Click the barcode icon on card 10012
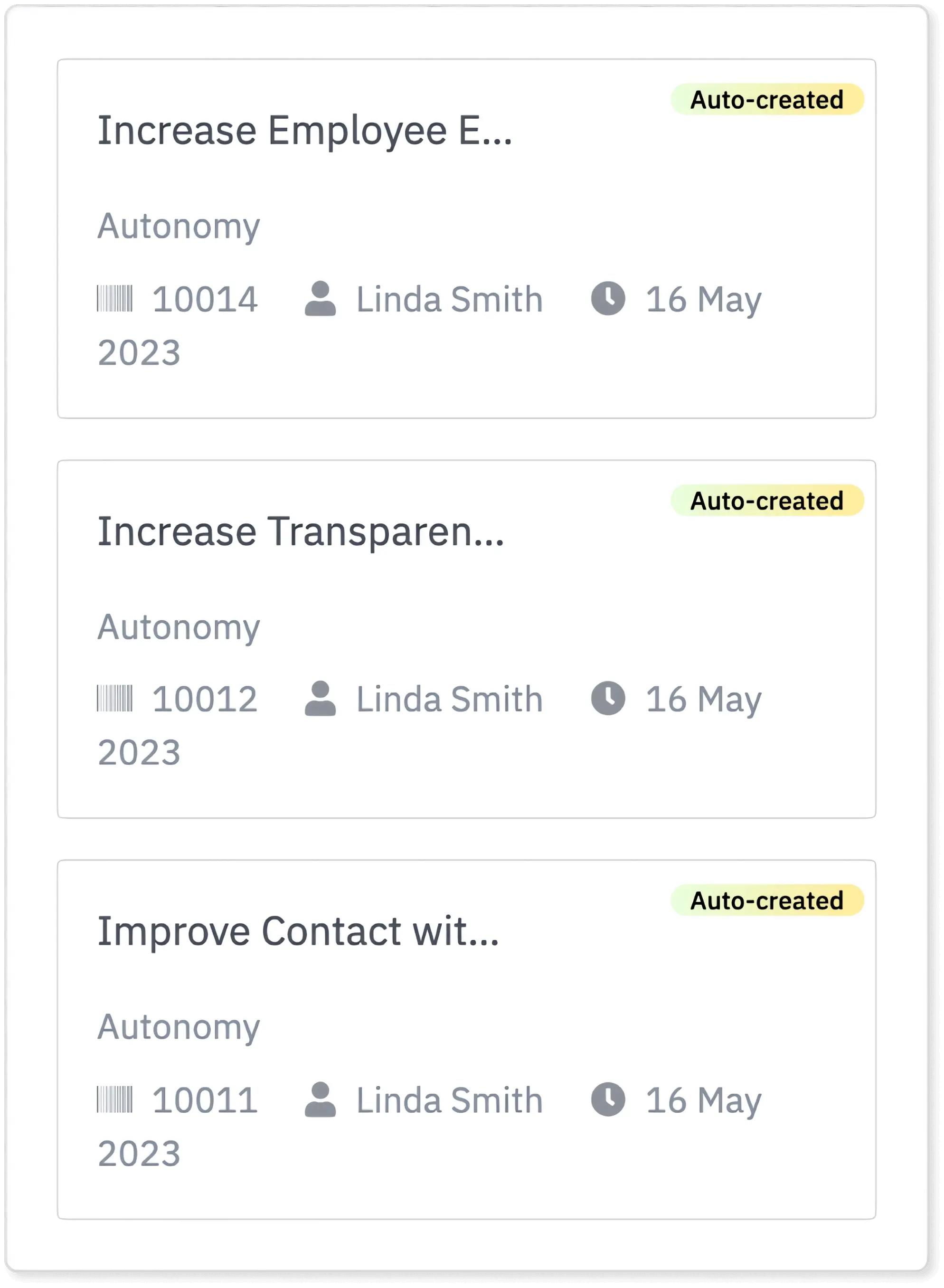This screenshot has height=1288, width=944. click(x=114, y=698)
